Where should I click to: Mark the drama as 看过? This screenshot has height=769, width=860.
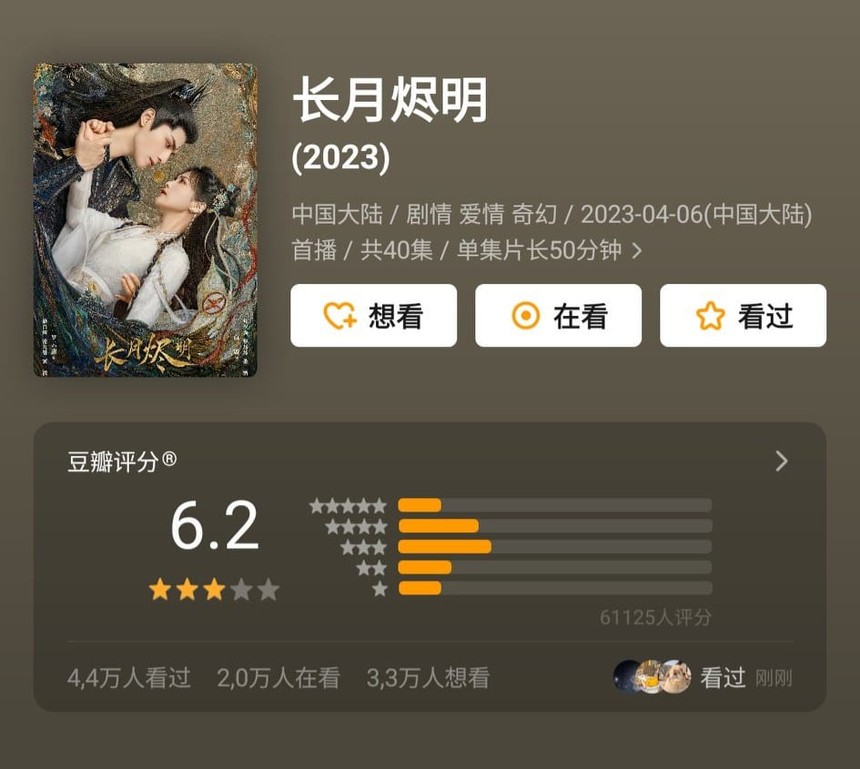point(743,316)
